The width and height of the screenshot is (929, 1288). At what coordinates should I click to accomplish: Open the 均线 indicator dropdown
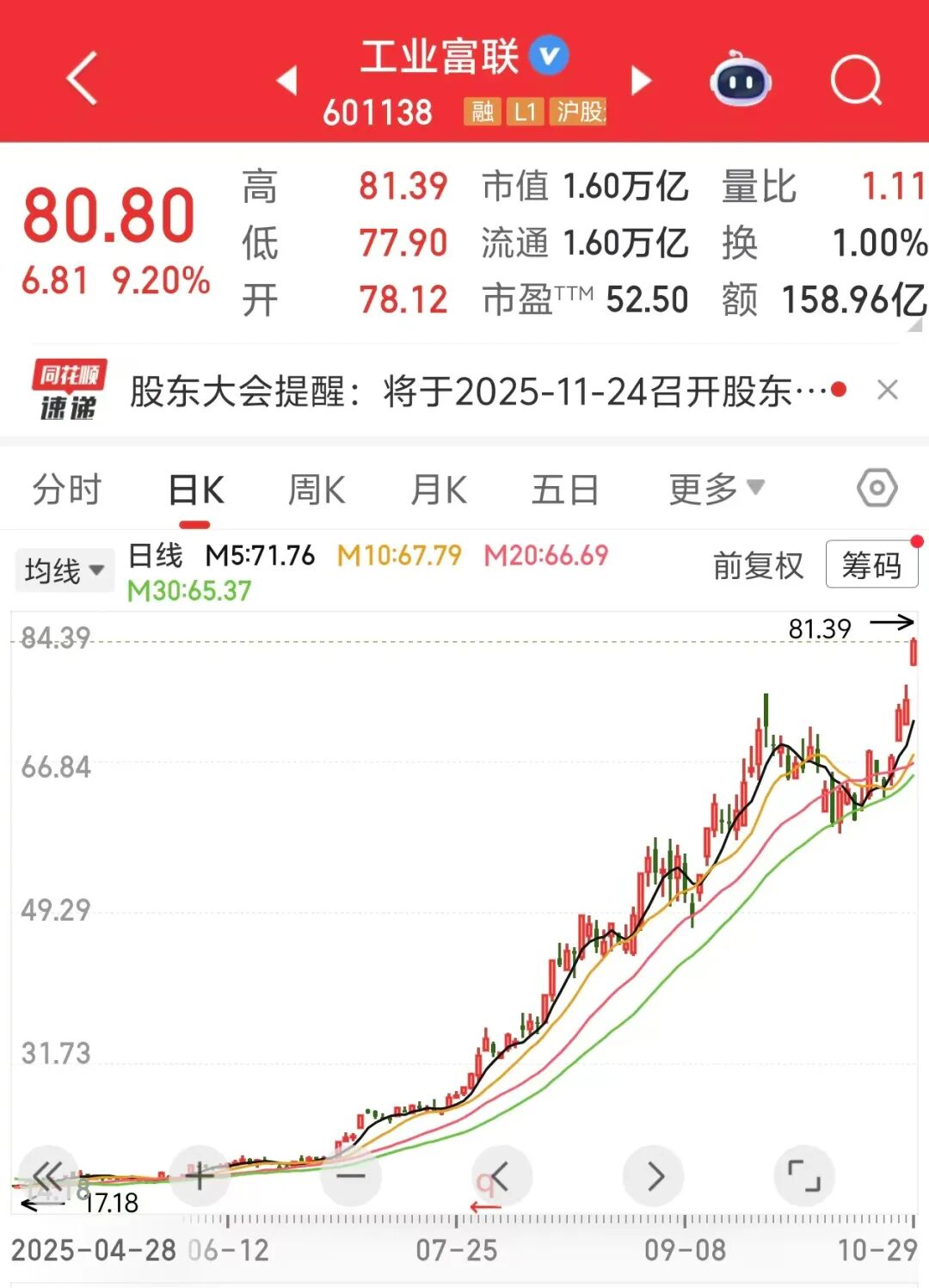(65, 569)
